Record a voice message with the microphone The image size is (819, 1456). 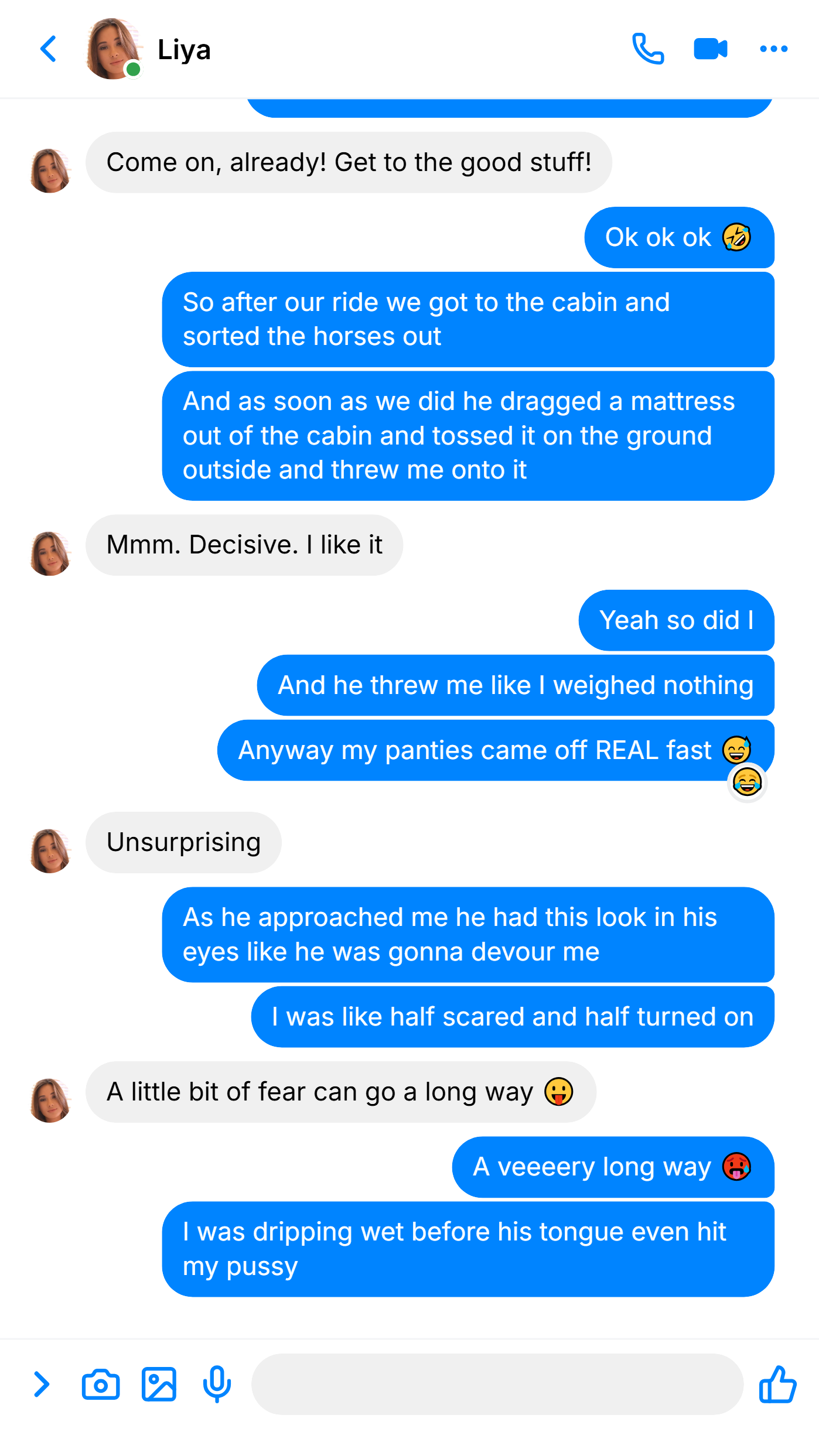pyautogui.click(x=217, y=1385)
